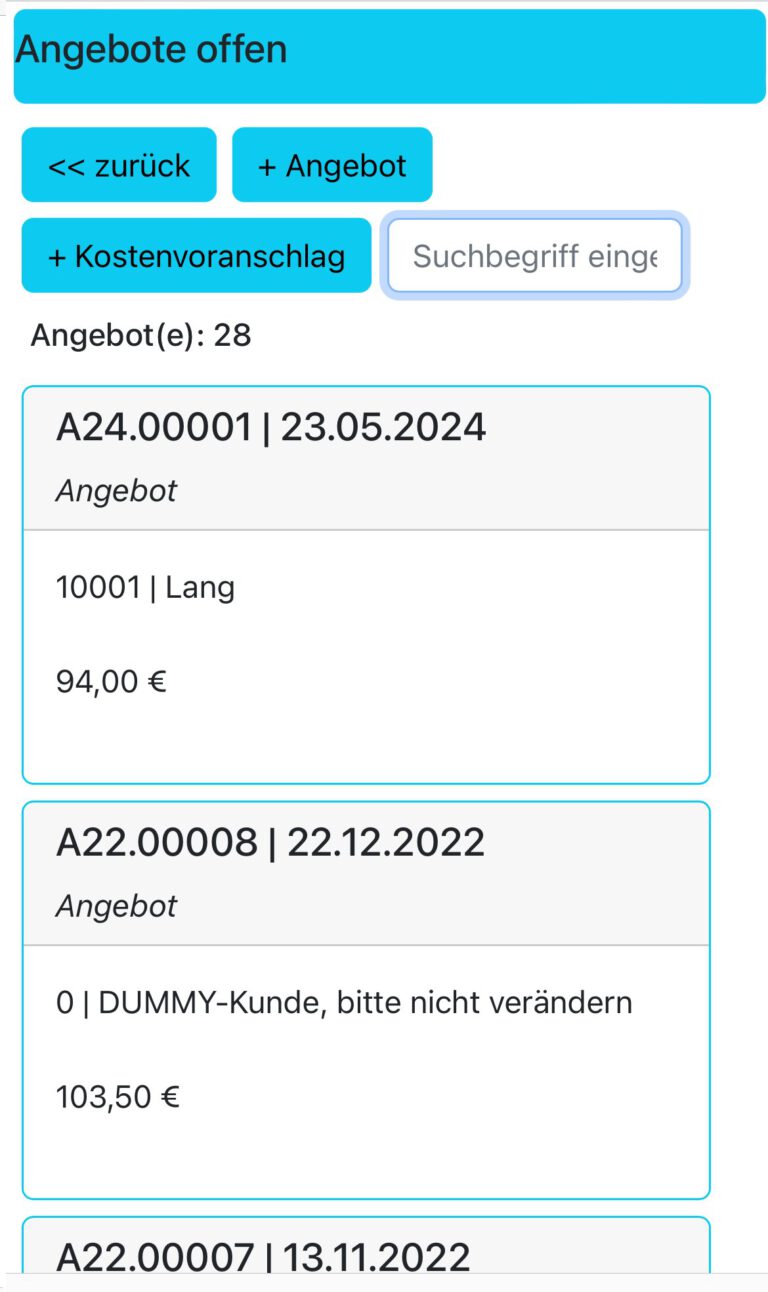Screen dimensions: 768x1292
Task: Click the 103,50 € amount
Action: pyautogui.click(x=117, y=1096)
